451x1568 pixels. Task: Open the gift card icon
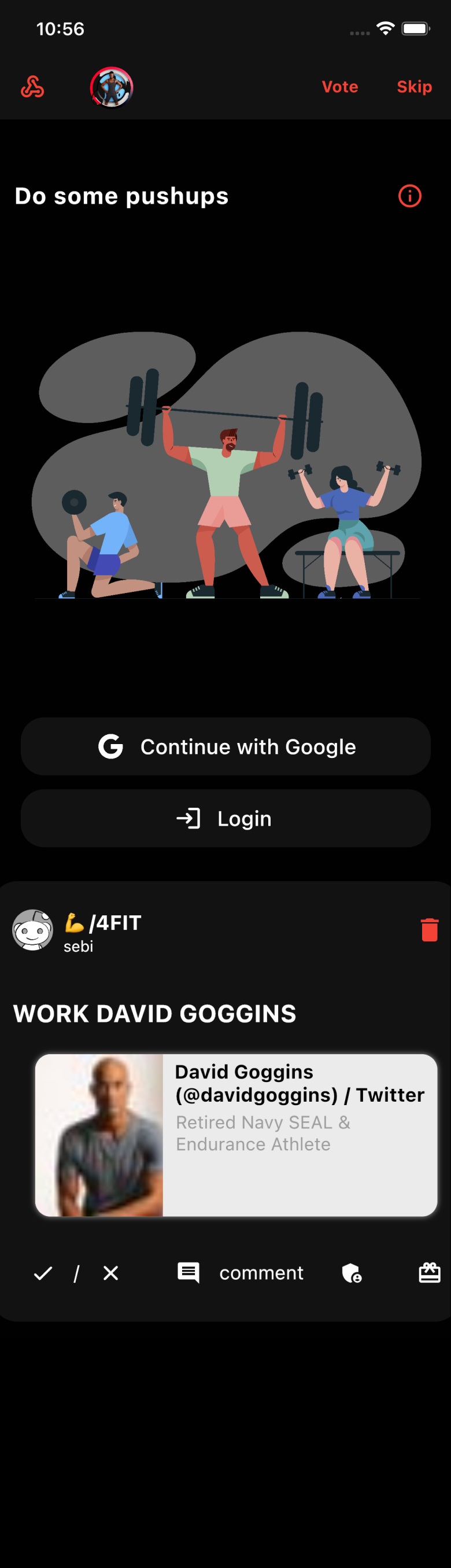429,1273
